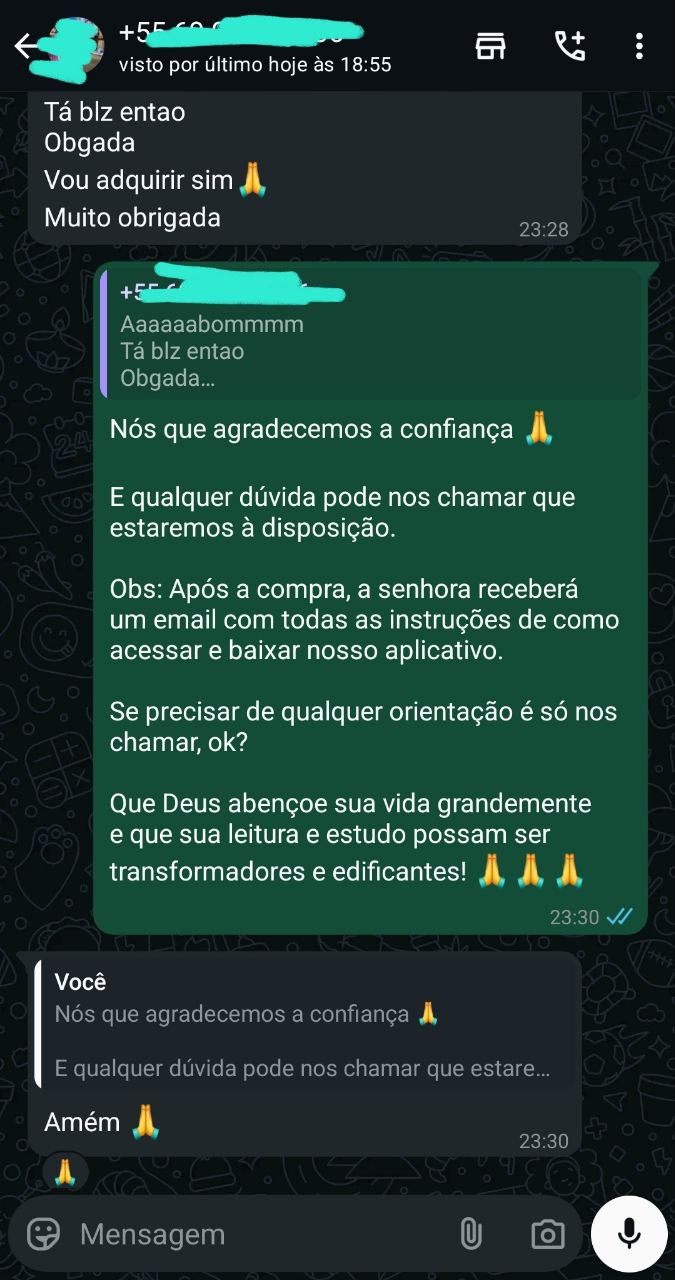
Task: Jump to quoted message 'Aaaaaabommmm'
Action: [x=371, y=334]
